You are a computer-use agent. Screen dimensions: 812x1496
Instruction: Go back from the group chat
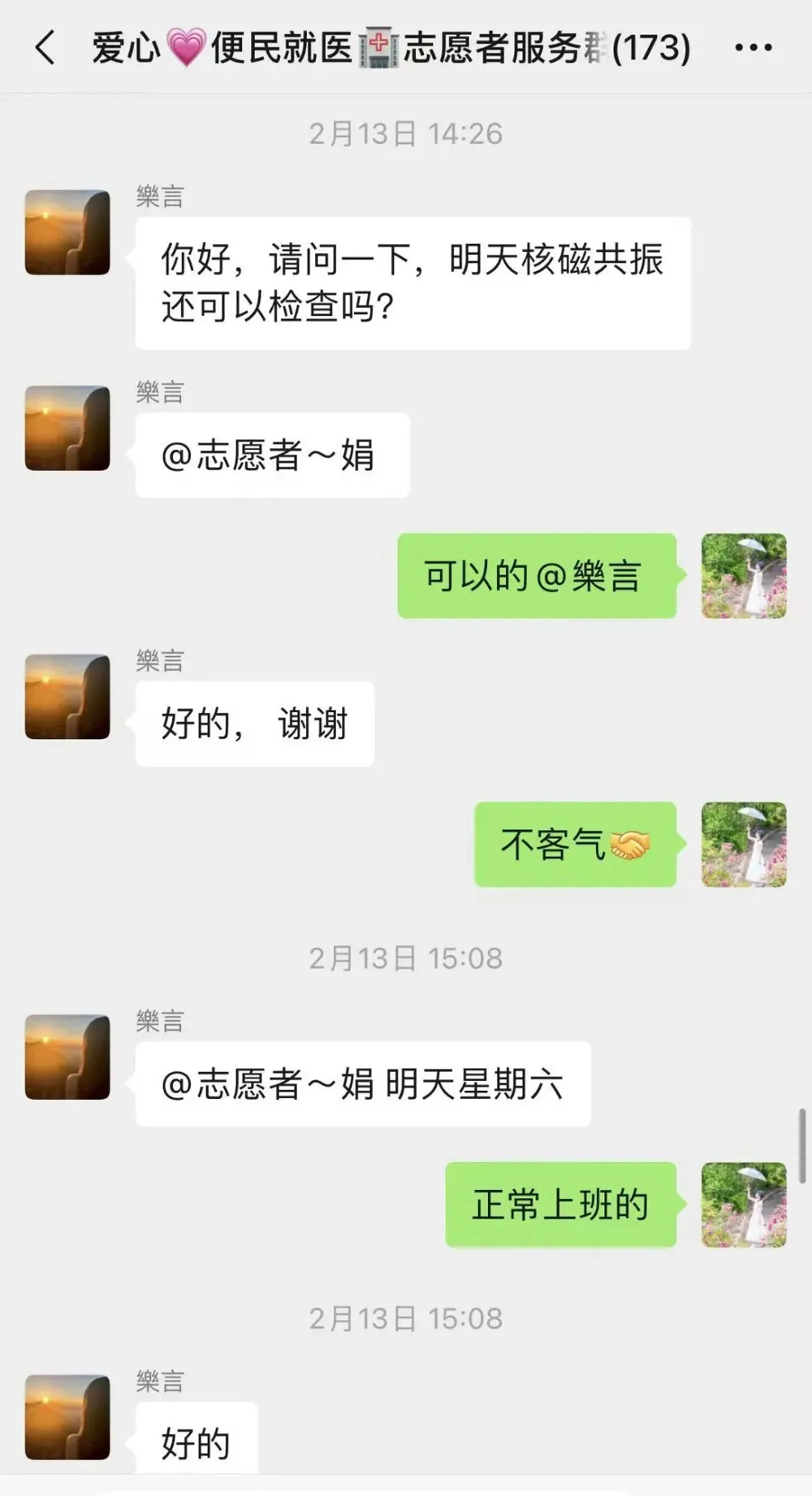[x=45, y=47]
